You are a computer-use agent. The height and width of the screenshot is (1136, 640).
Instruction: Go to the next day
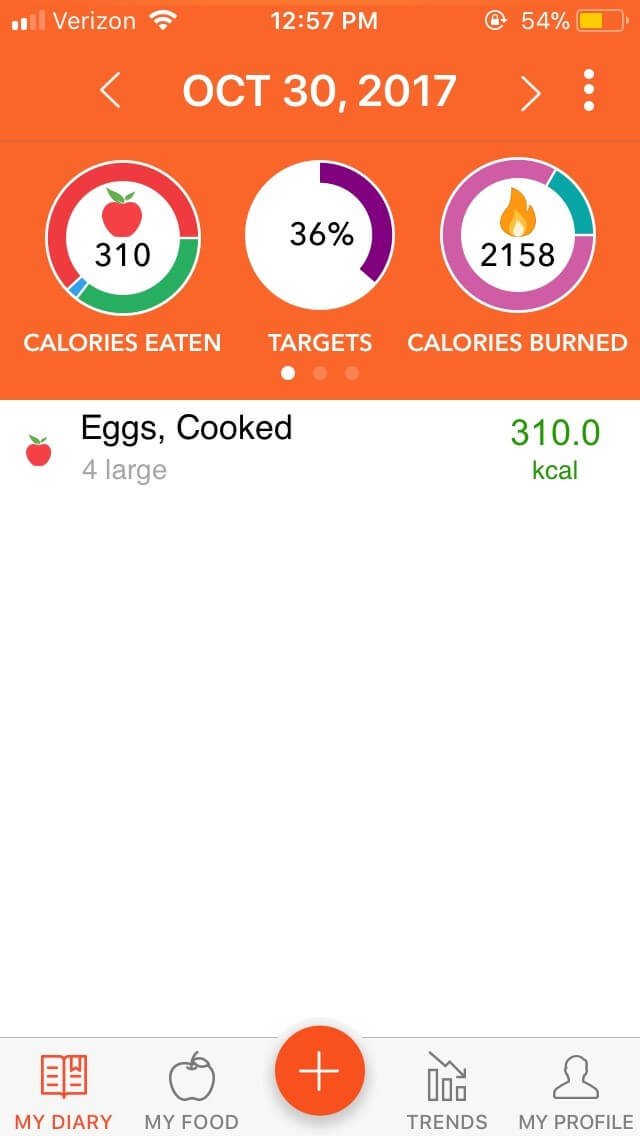point(531,92)
